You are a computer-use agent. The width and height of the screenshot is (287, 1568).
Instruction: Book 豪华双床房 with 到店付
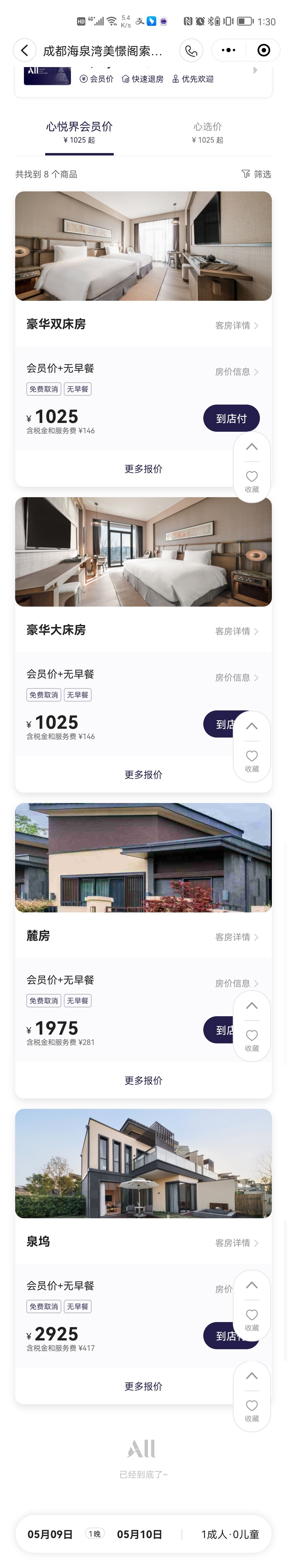(231, 419)
